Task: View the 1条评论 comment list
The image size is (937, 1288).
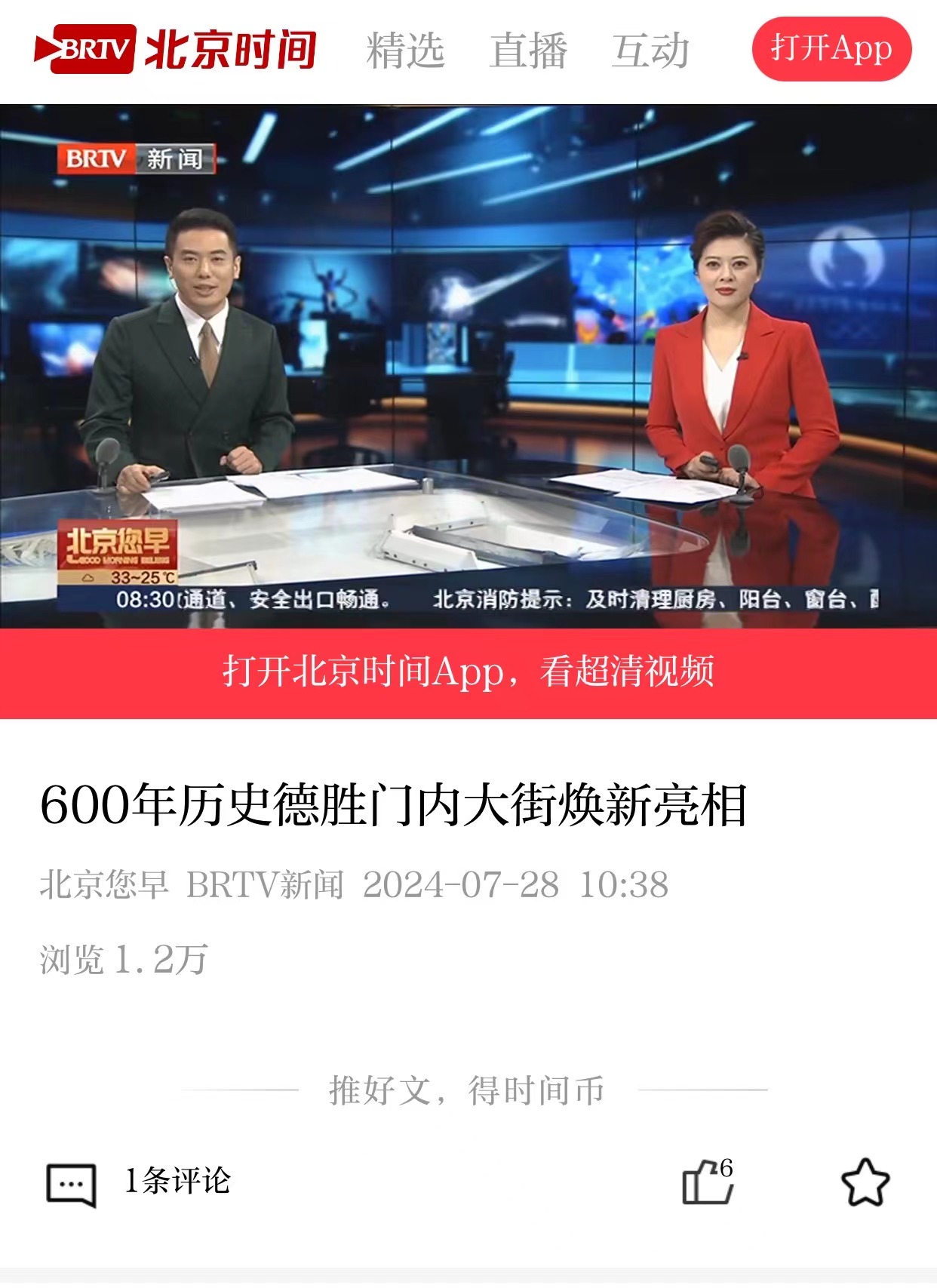Action: [178, 1181]
